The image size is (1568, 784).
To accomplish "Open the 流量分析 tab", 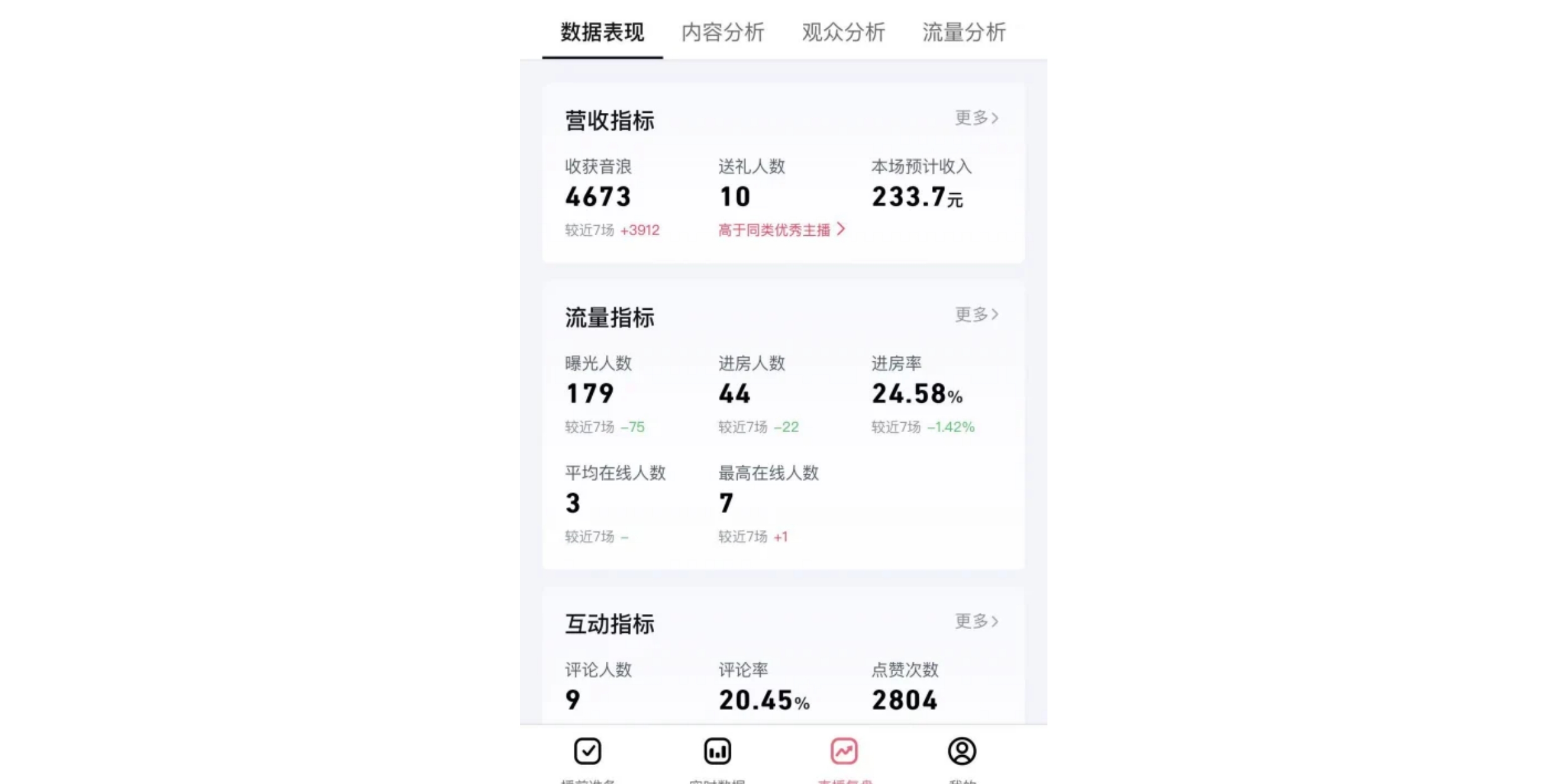I will [964, 33].
